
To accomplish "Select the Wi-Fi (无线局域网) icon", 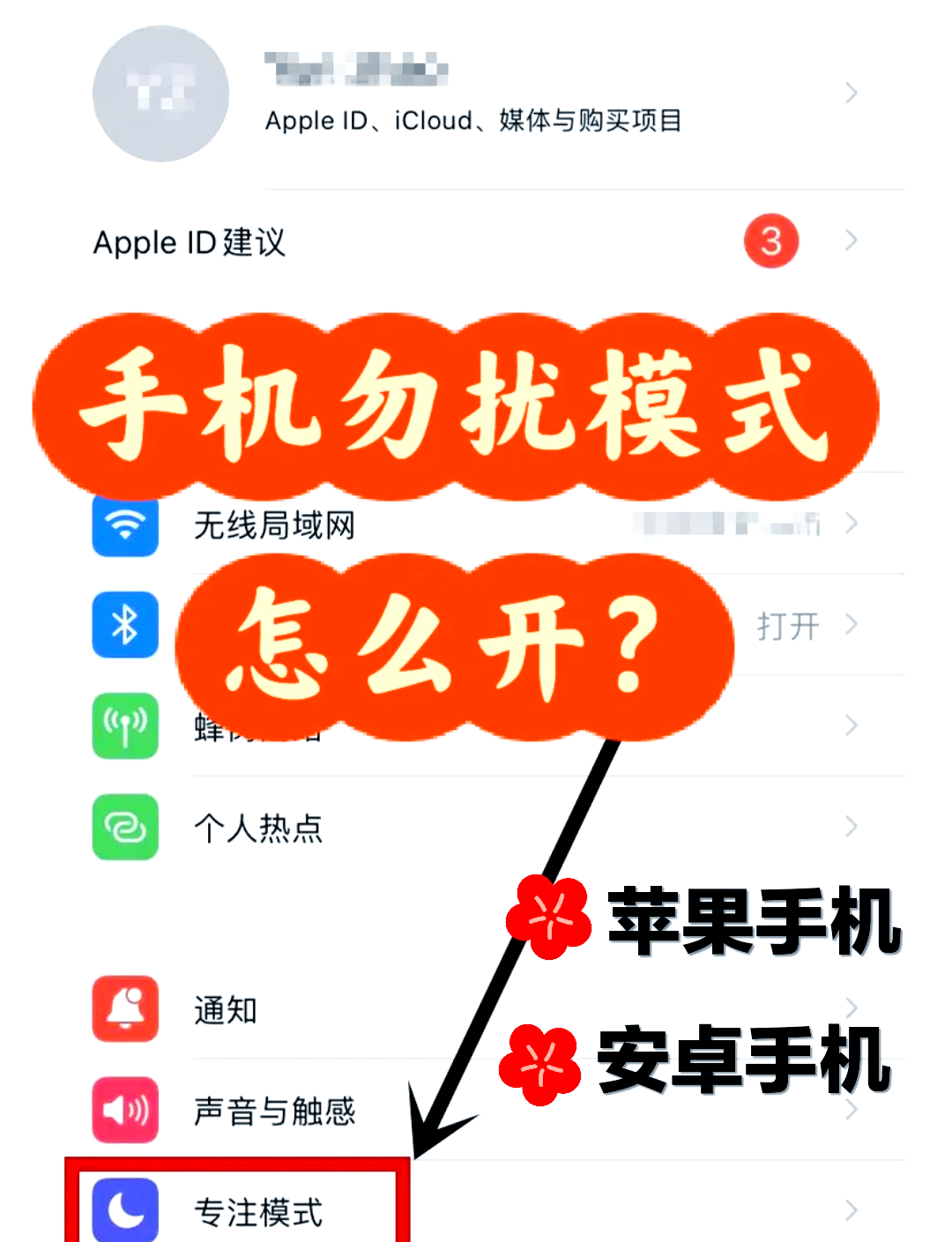I will tap(124, 526).
